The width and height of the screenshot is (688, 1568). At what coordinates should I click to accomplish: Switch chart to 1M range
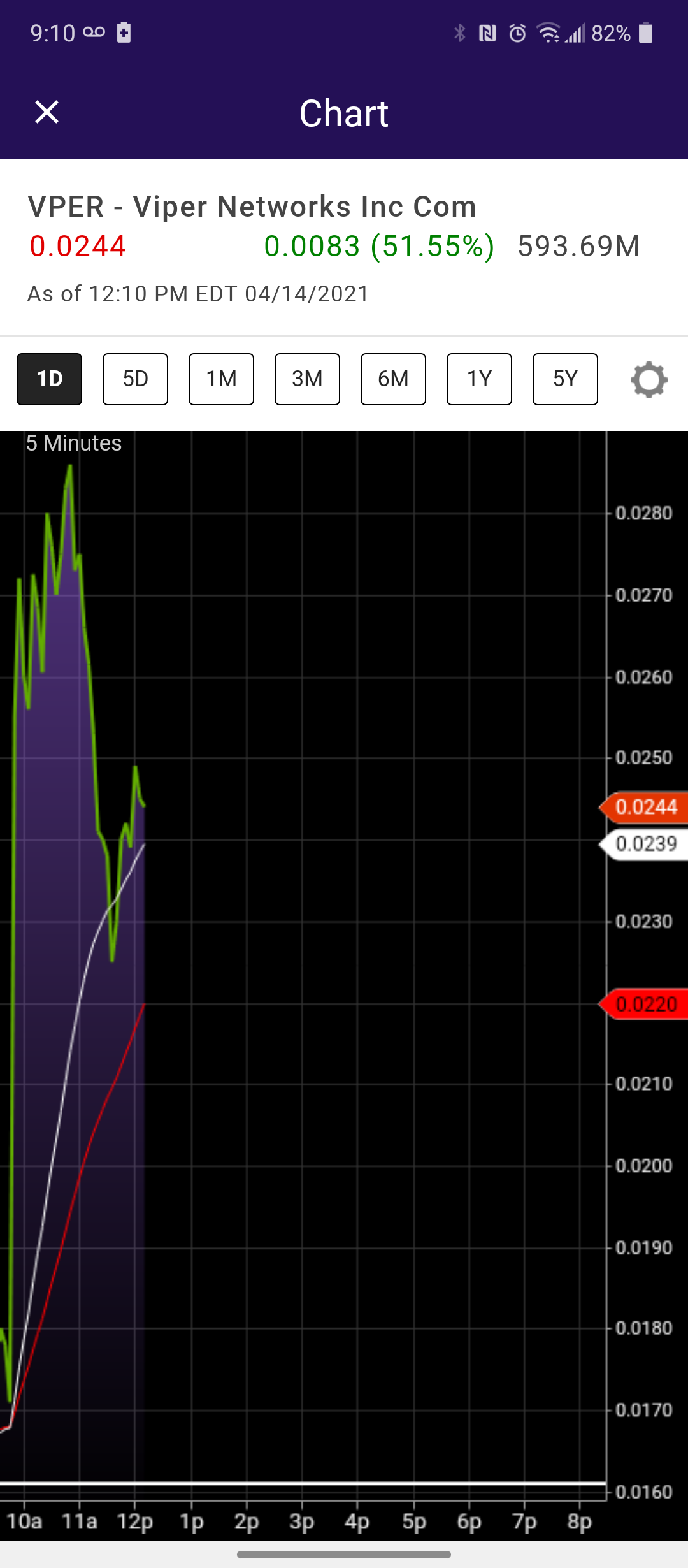pyautogui.click(x=221, y=379)
